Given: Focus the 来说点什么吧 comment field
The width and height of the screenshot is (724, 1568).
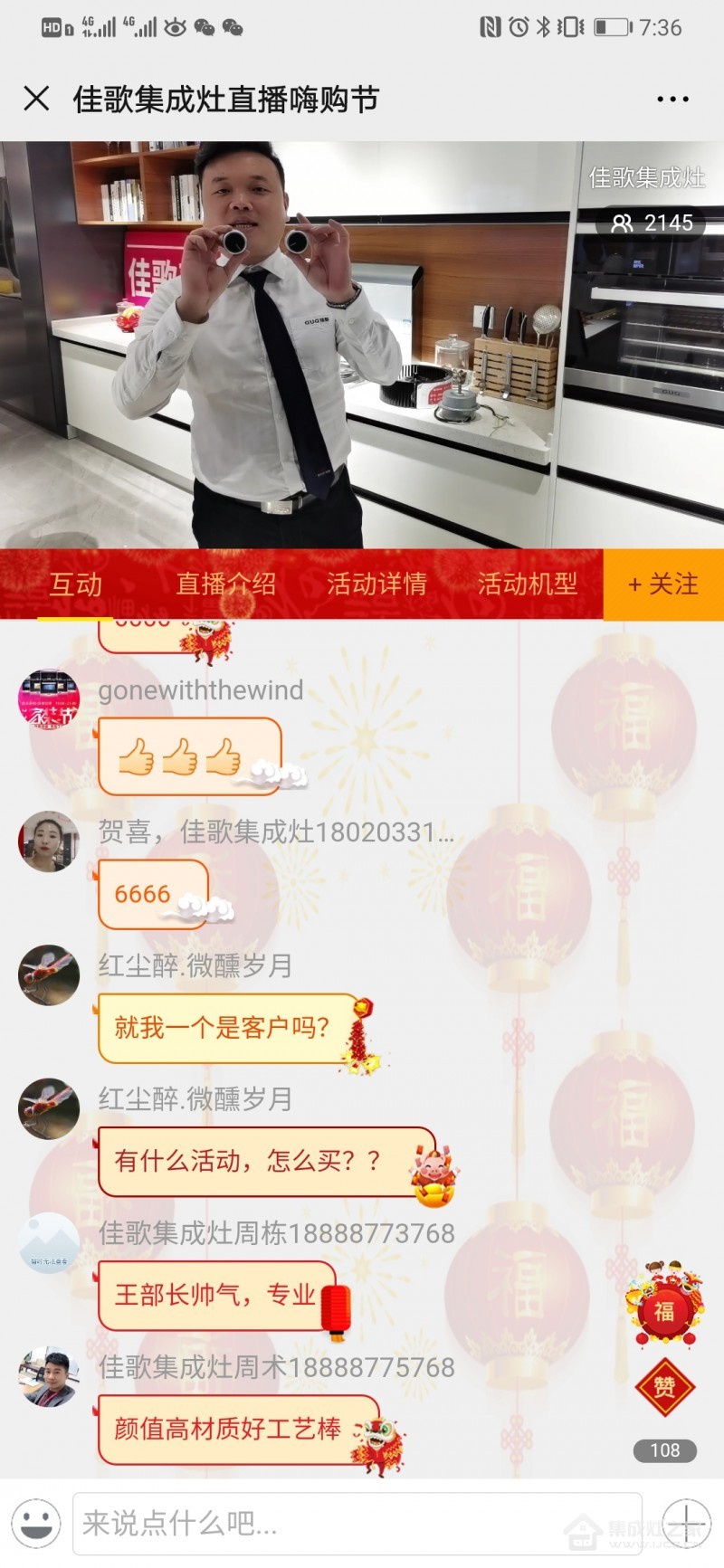Looking at the screenshot, I should 357,1524.
